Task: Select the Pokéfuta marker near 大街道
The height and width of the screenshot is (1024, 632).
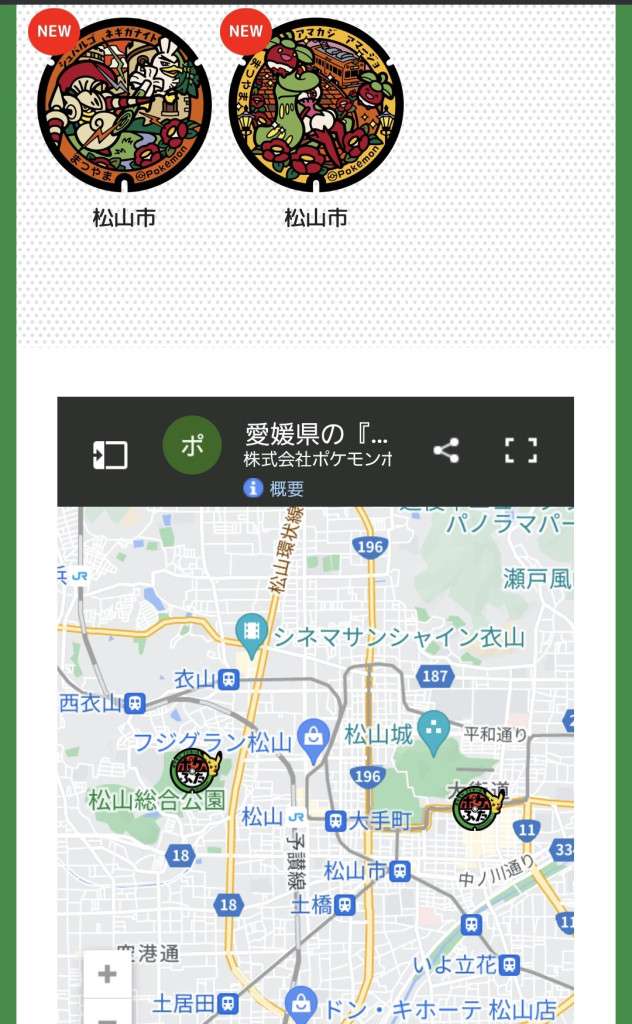Action: pyautogui.click(x=475, y=808)
